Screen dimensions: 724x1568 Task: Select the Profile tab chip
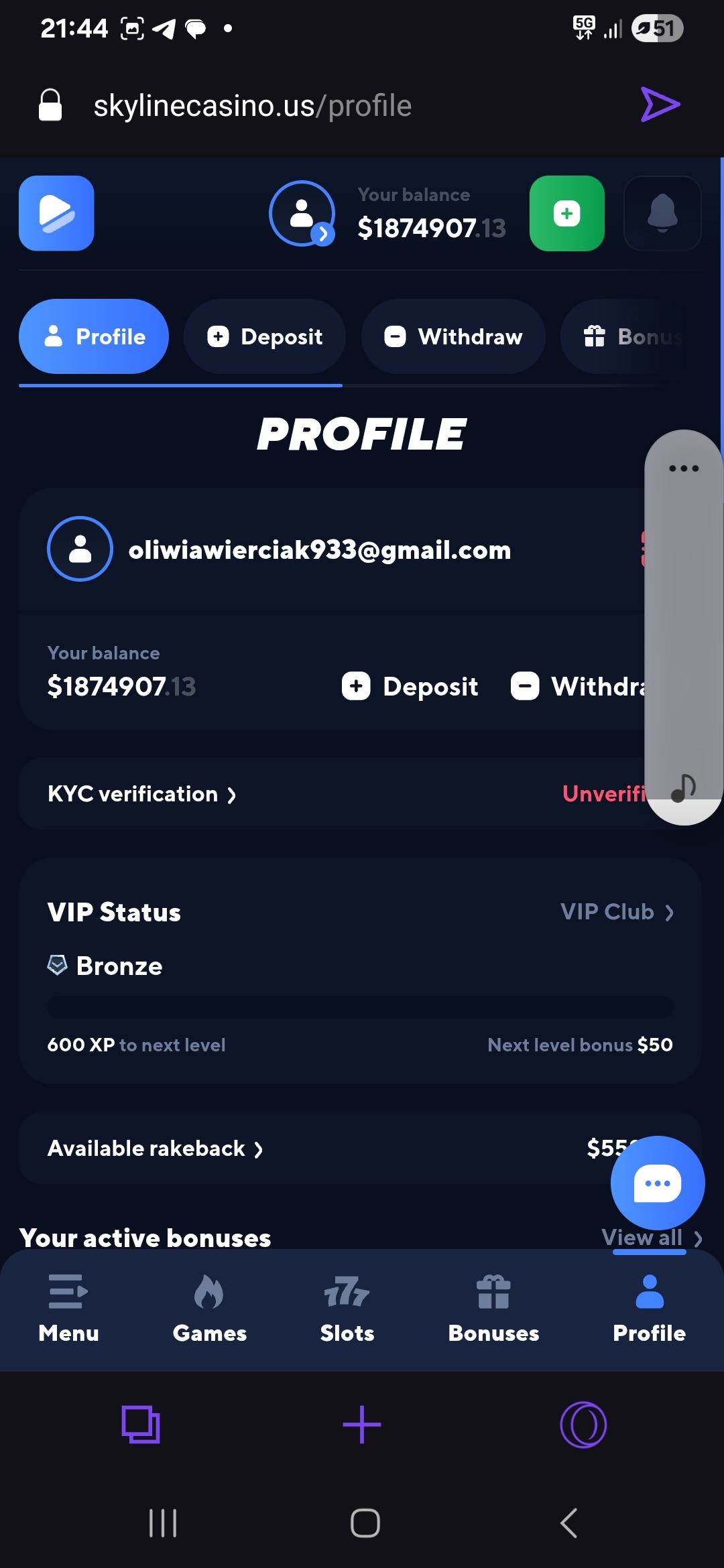point(94,336)
